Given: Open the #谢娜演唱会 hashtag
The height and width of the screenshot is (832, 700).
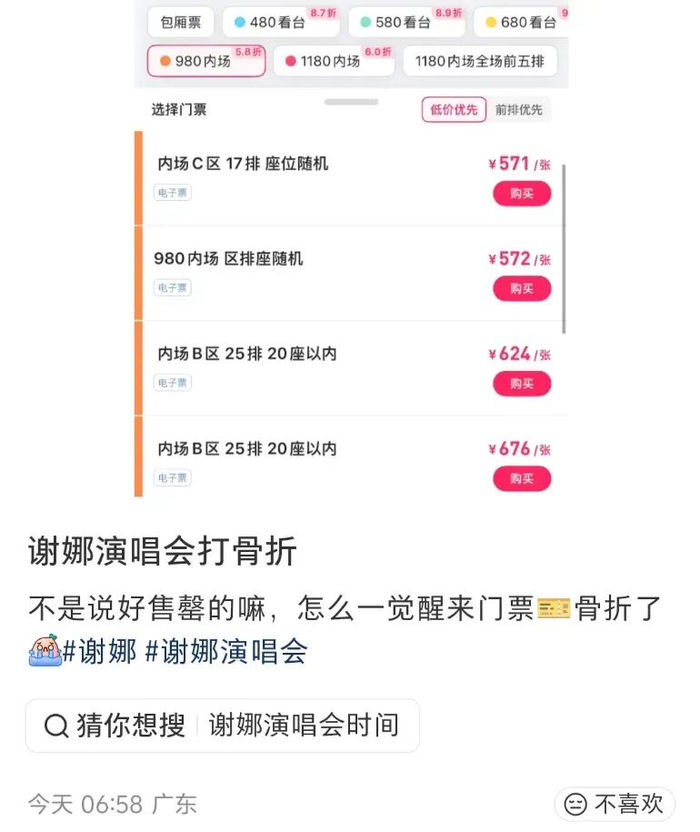Looking at the screenshot, I should (226, 652).
